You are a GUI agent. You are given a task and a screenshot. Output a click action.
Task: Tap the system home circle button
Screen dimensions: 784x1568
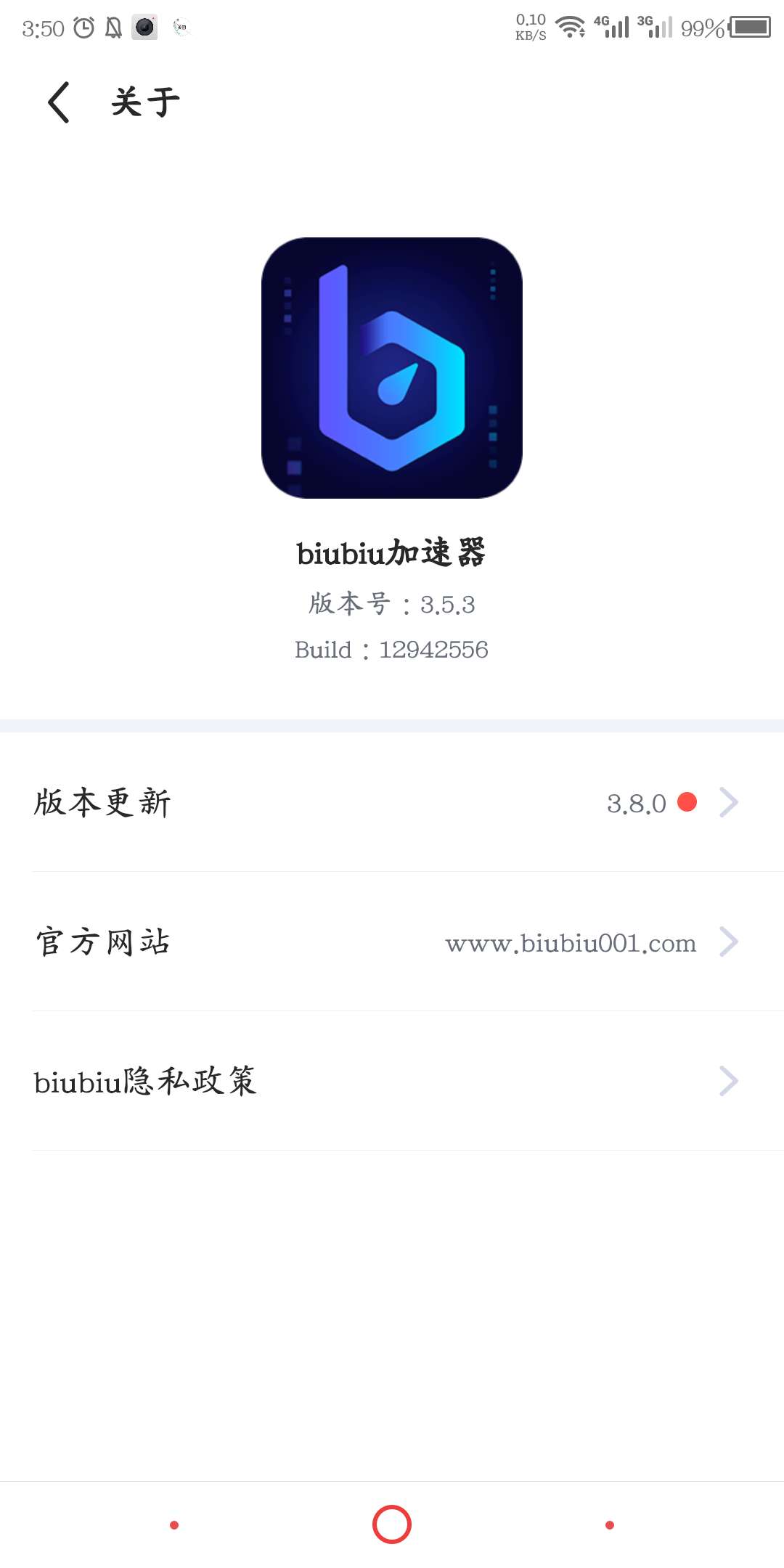(392, 1524)
